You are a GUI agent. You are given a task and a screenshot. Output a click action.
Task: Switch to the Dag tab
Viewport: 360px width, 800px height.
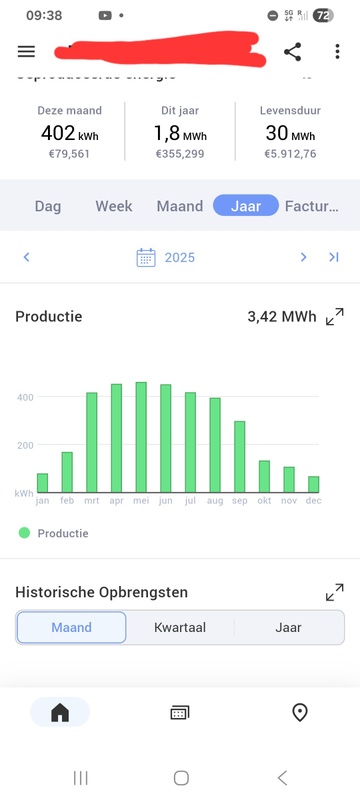coord(48,206)
